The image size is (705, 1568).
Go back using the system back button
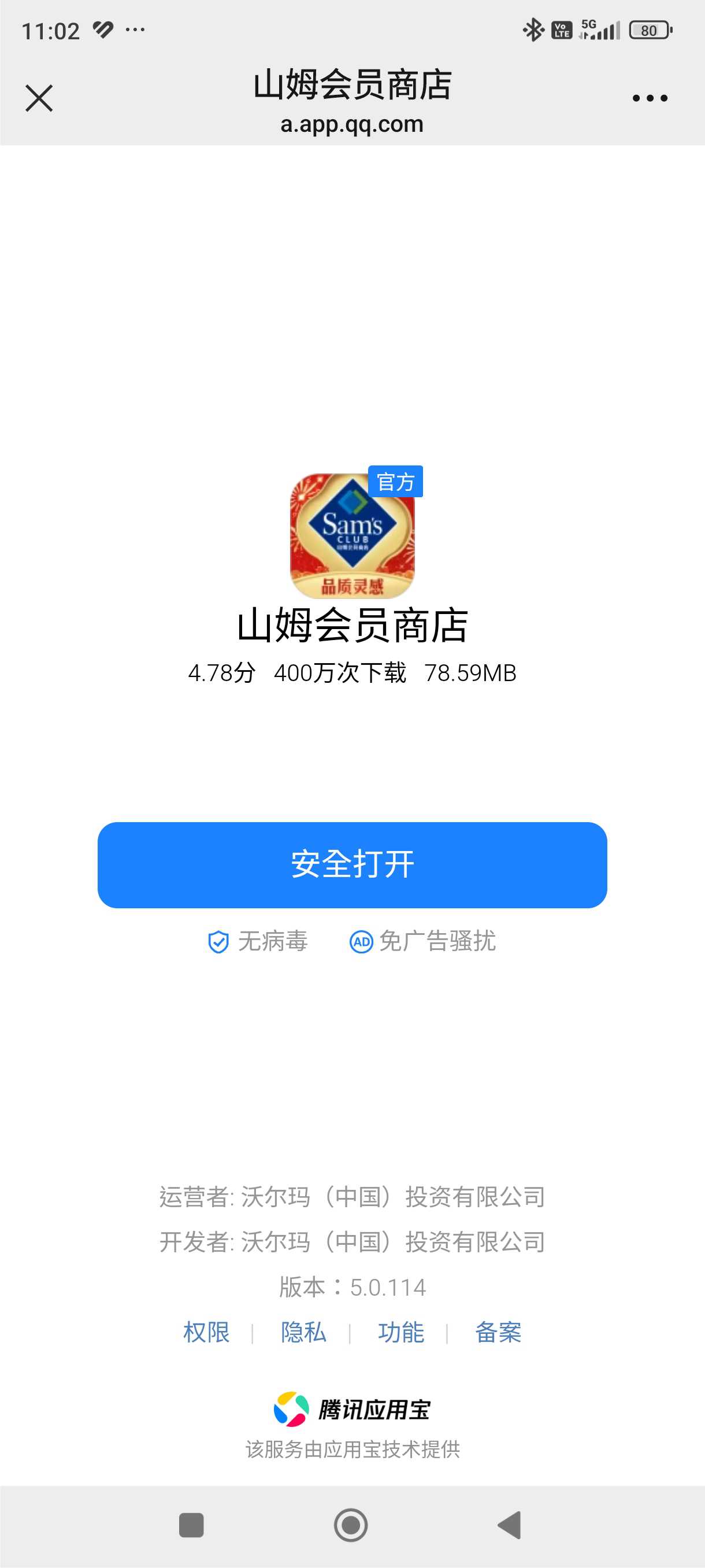click(510, 1525)
